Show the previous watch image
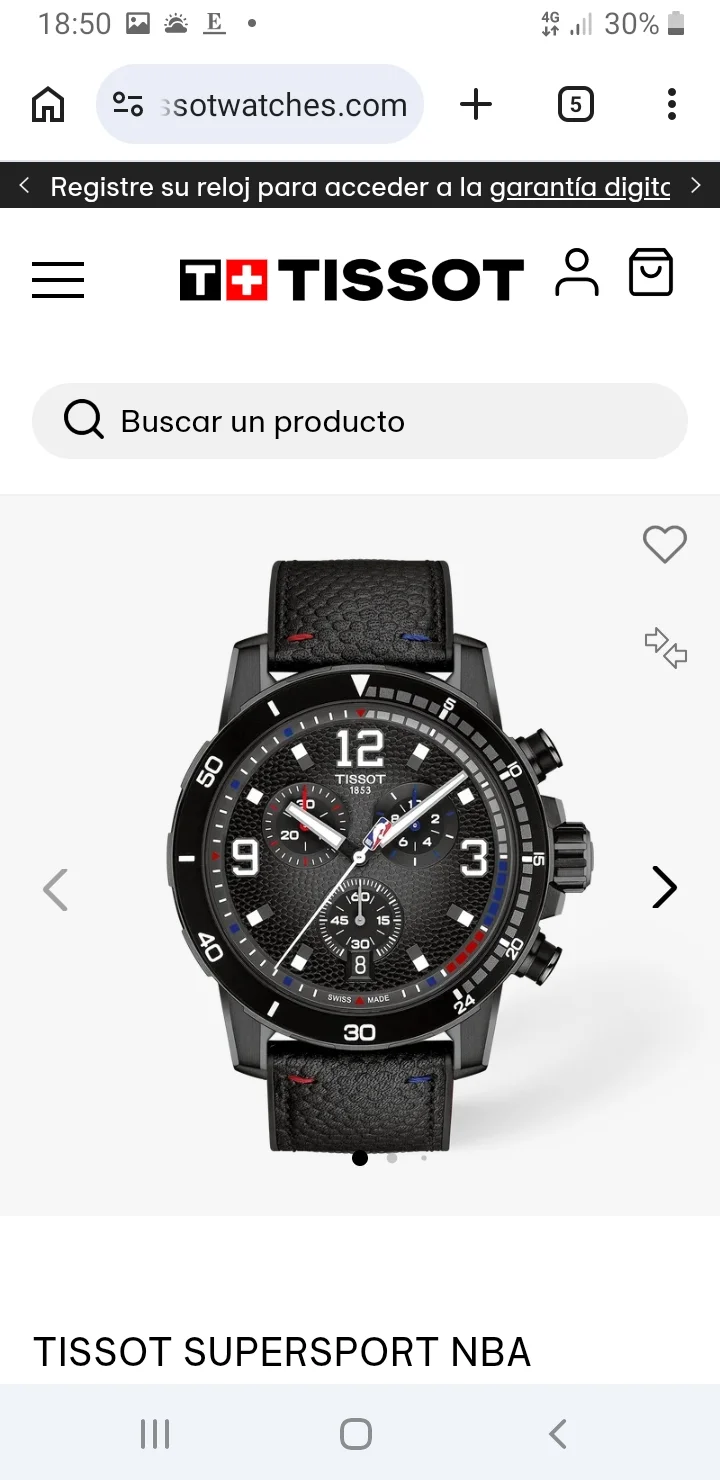This screenshot has width=720, height=1480. point(56,889)
